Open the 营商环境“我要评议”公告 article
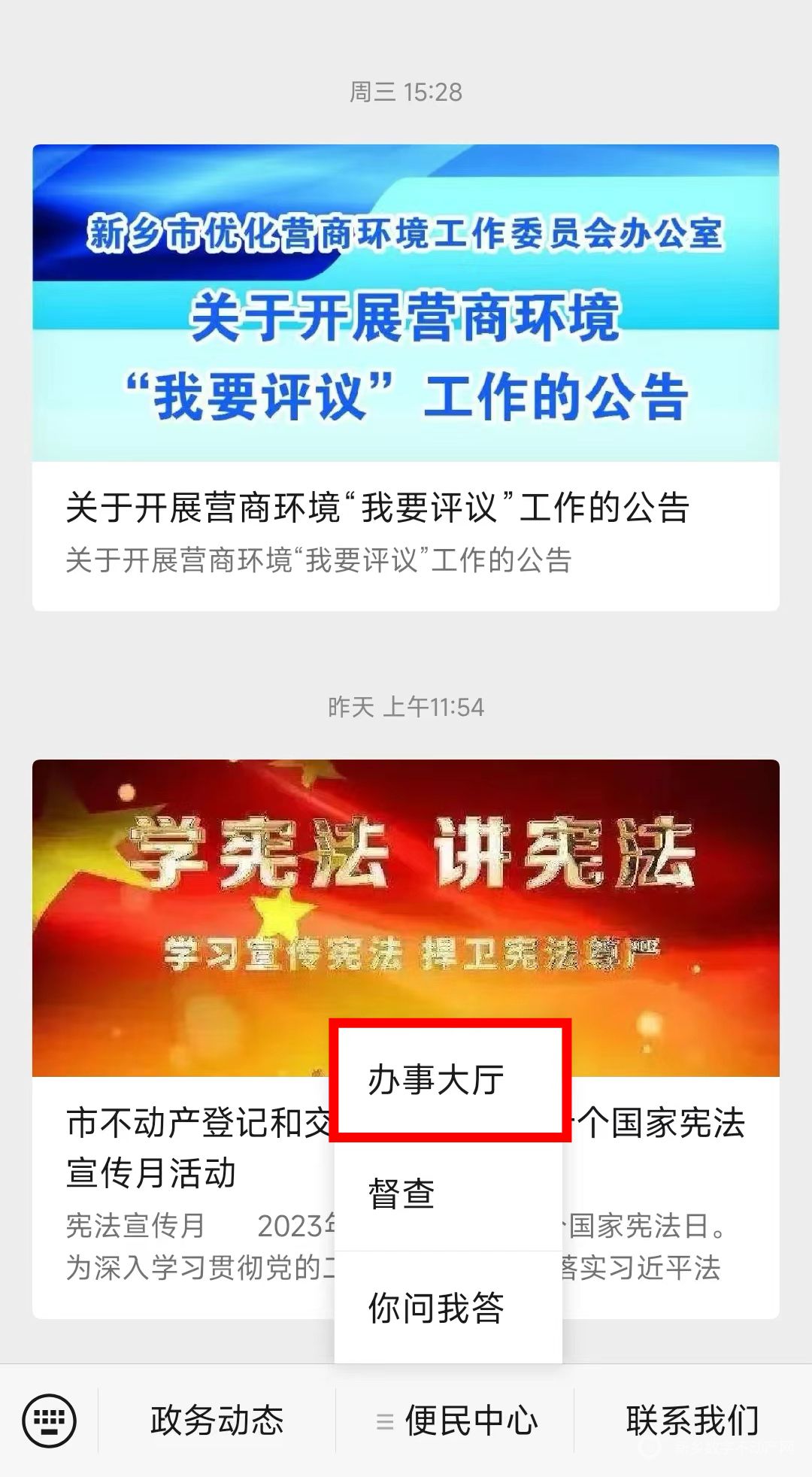 (x=405, y=376)
